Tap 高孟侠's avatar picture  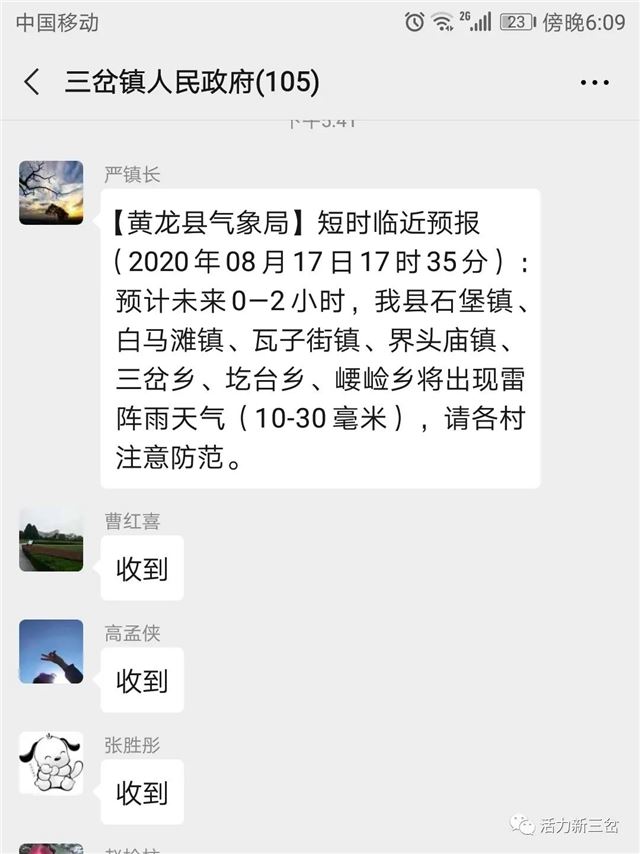[51, 651]
